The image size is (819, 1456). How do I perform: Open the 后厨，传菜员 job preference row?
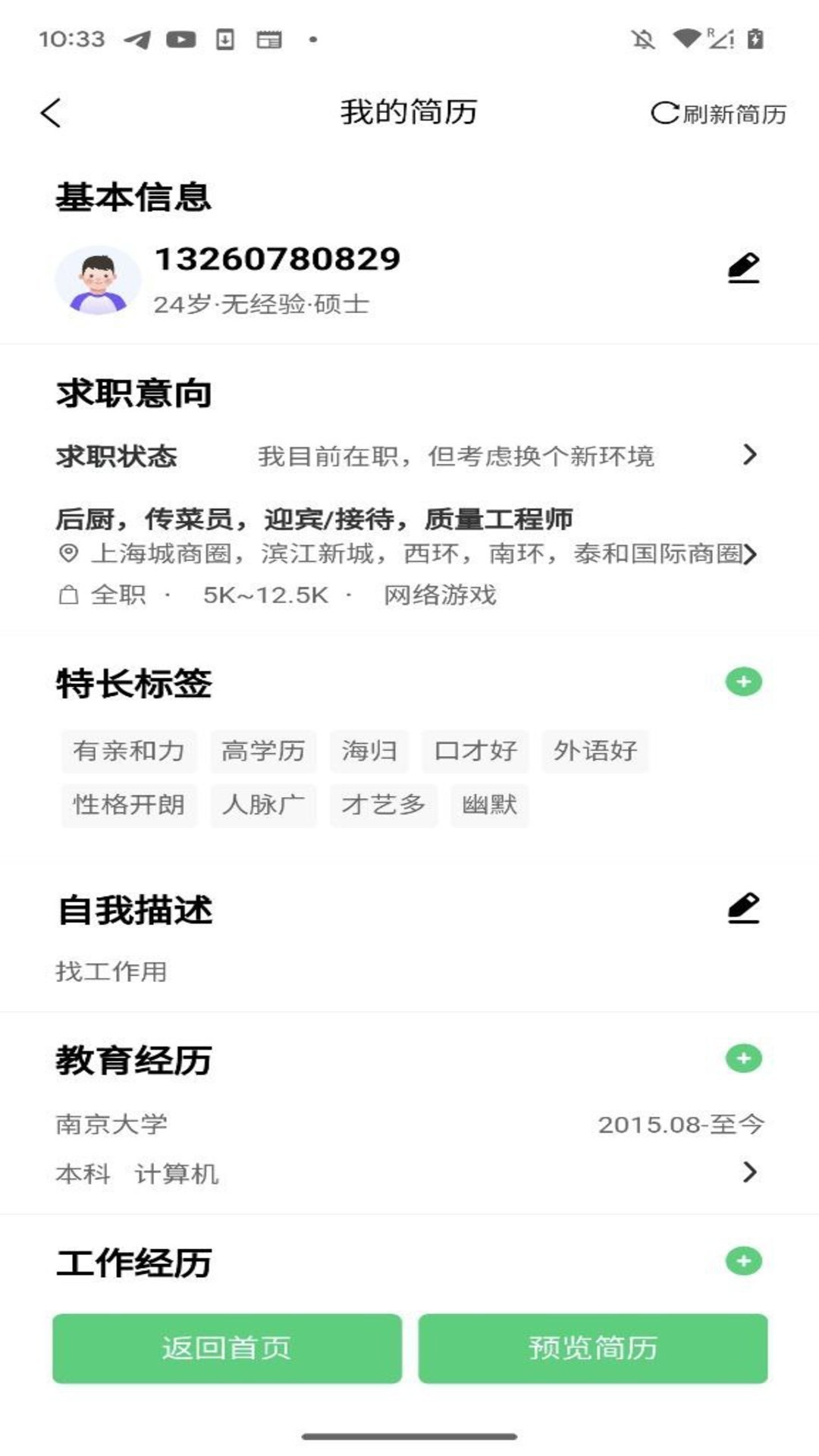pyautogui.click(x=409, y=554)
